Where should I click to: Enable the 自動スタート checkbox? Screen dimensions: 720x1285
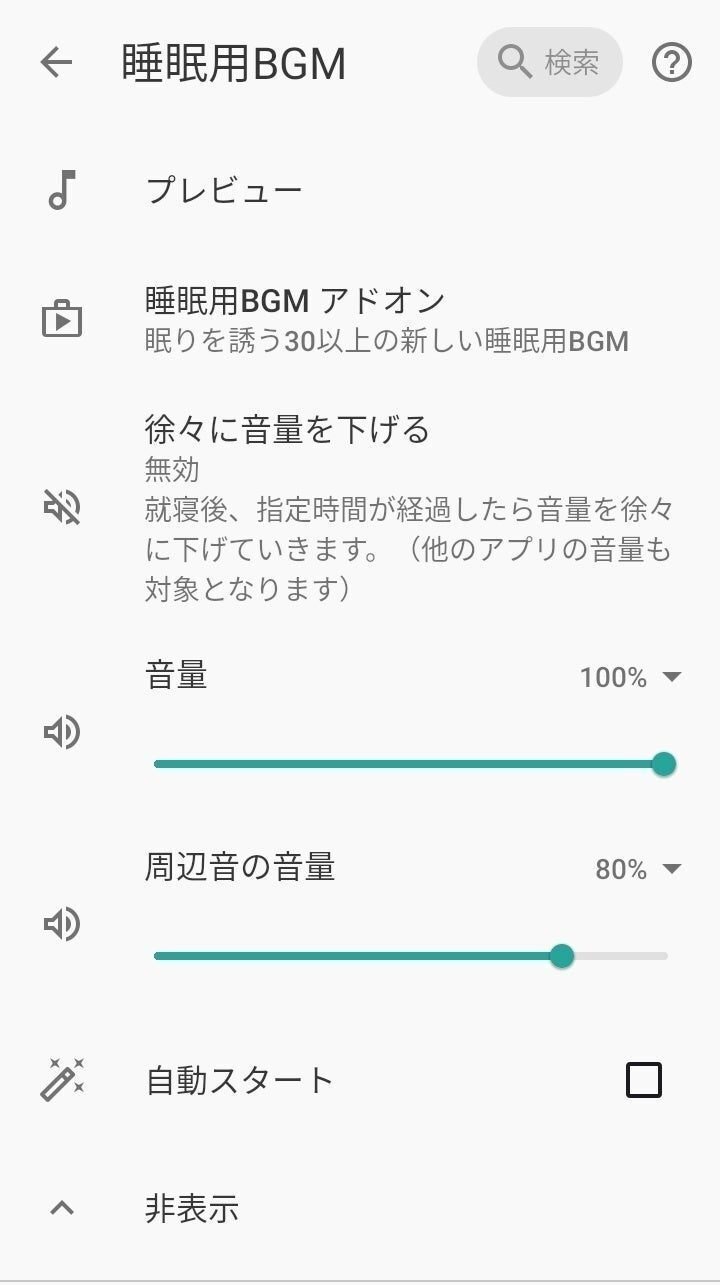pyautogui.click(x=644, y=1080)
